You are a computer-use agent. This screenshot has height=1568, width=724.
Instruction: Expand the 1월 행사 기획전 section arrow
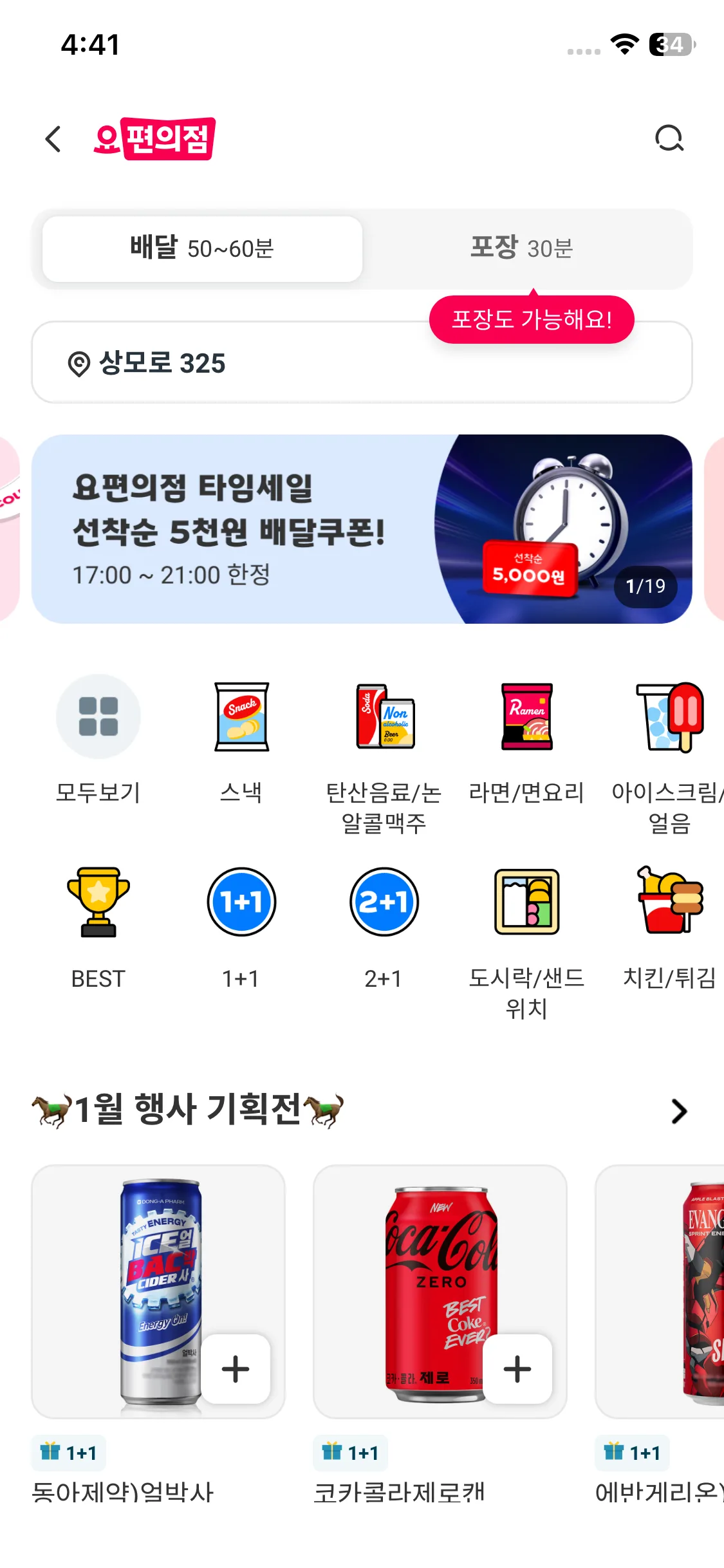pyautogui.click(x=679, y=1111)
